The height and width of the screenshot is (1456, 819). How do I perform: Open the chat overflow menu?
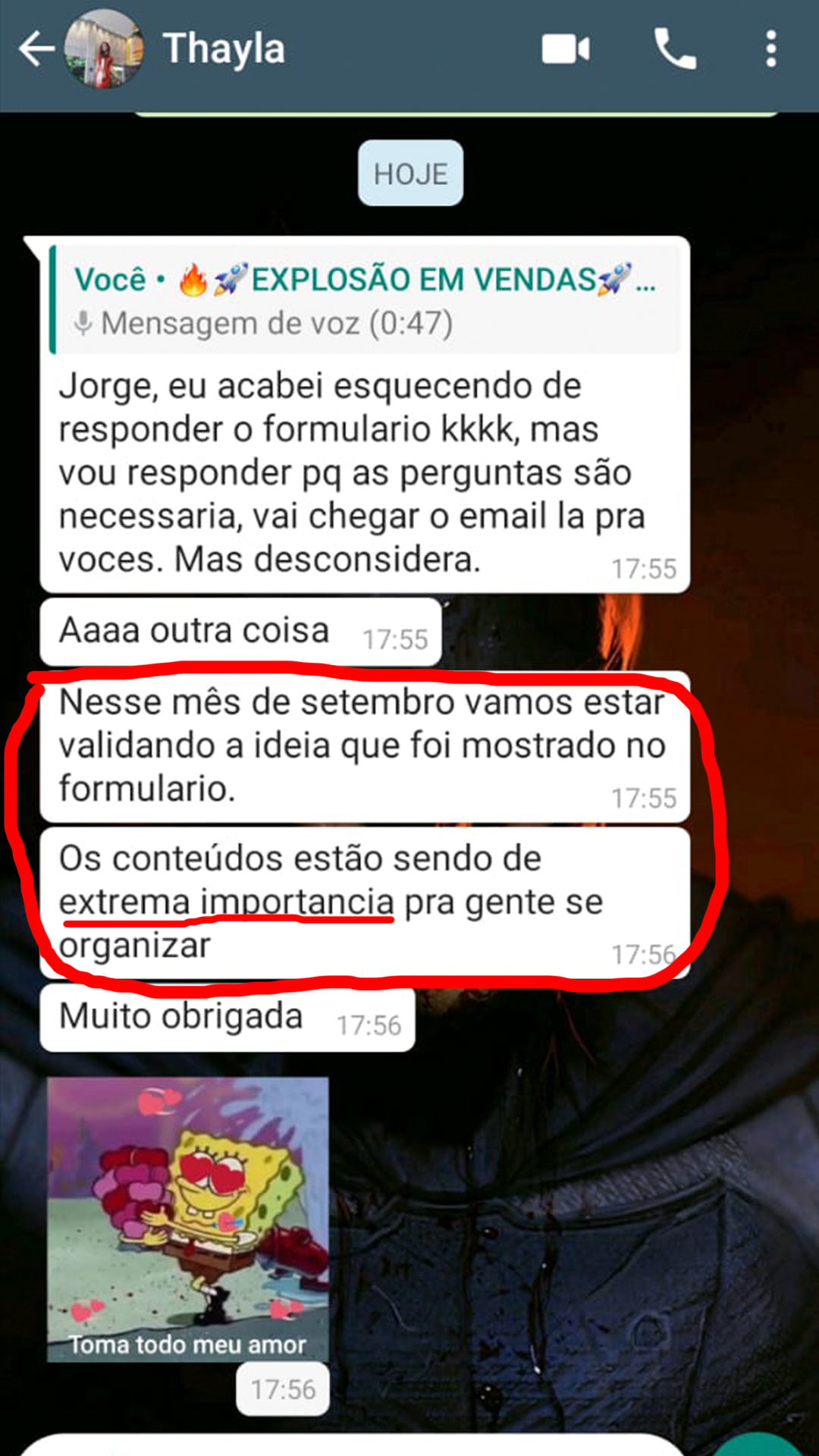coord(770,50)
